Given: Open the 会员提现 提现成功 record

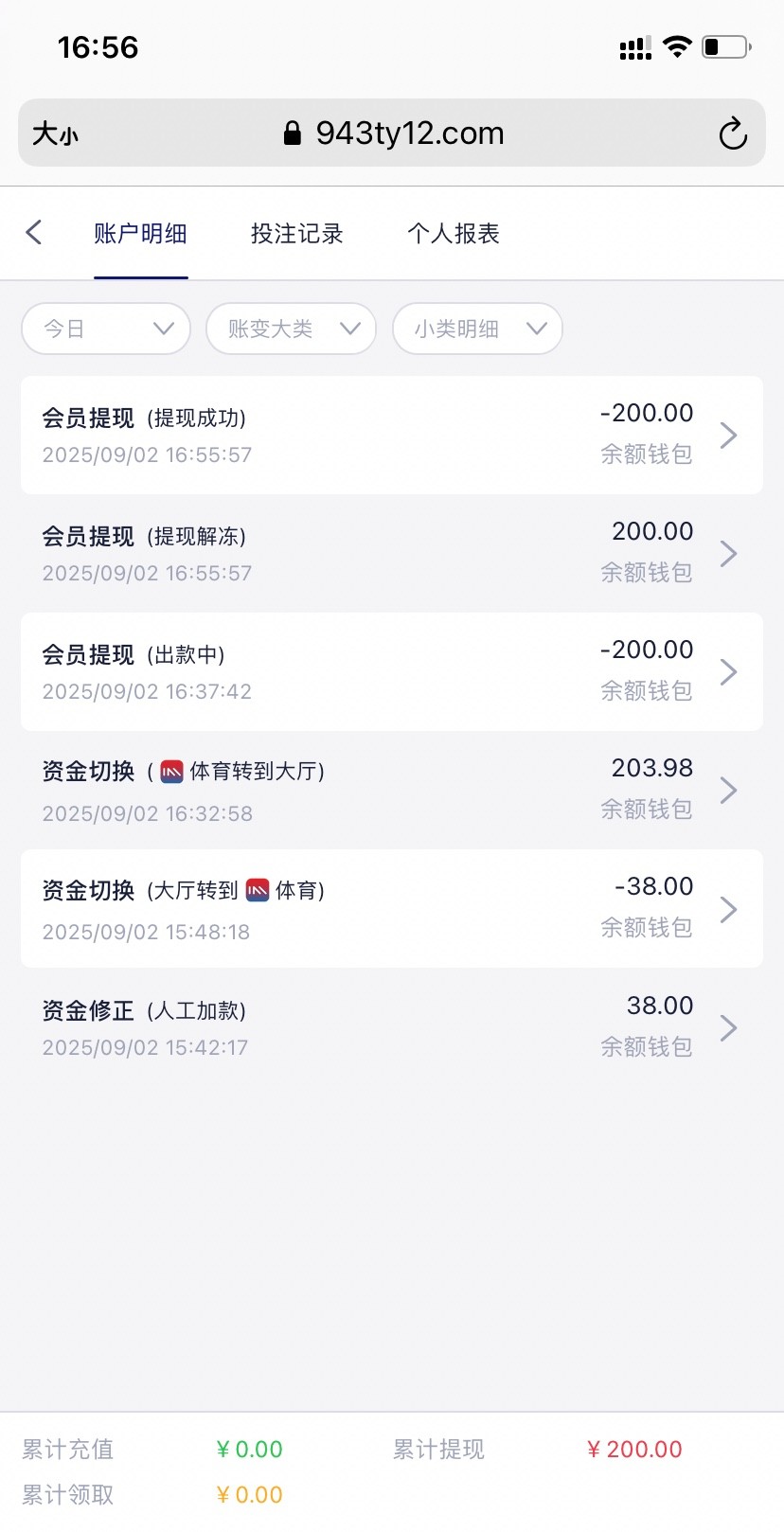Looking at the screenshot, I should pos(391,436).
